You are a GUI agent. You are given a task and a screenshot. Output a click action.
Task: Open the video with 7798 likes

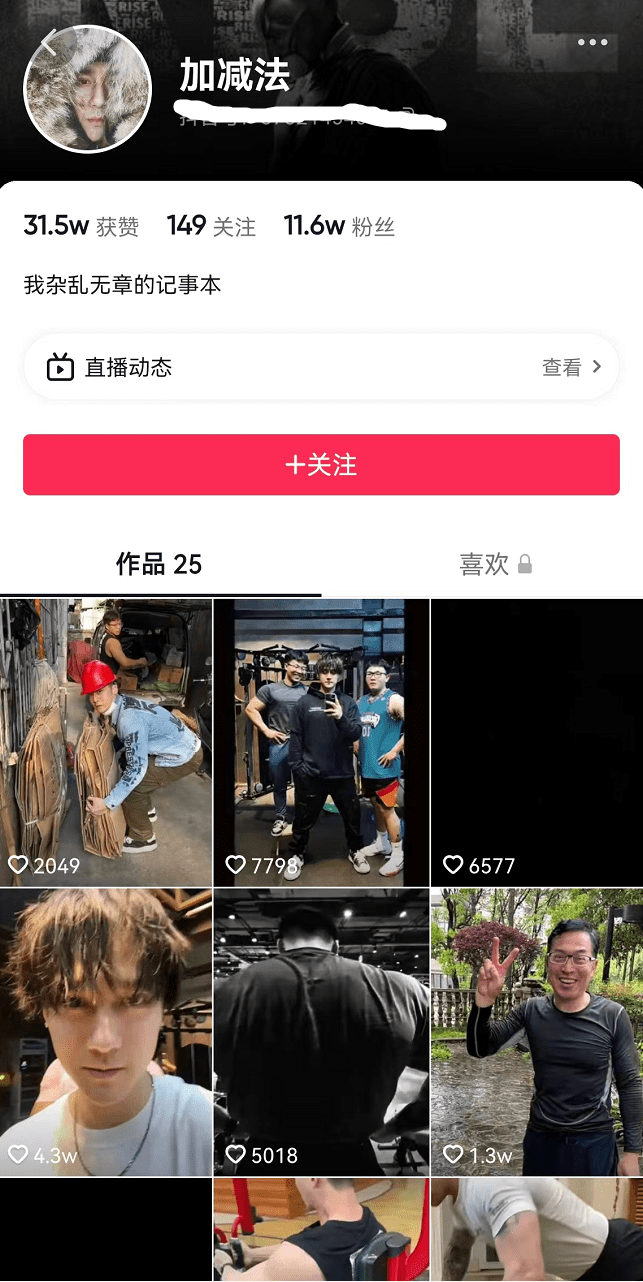coord(321,742)
